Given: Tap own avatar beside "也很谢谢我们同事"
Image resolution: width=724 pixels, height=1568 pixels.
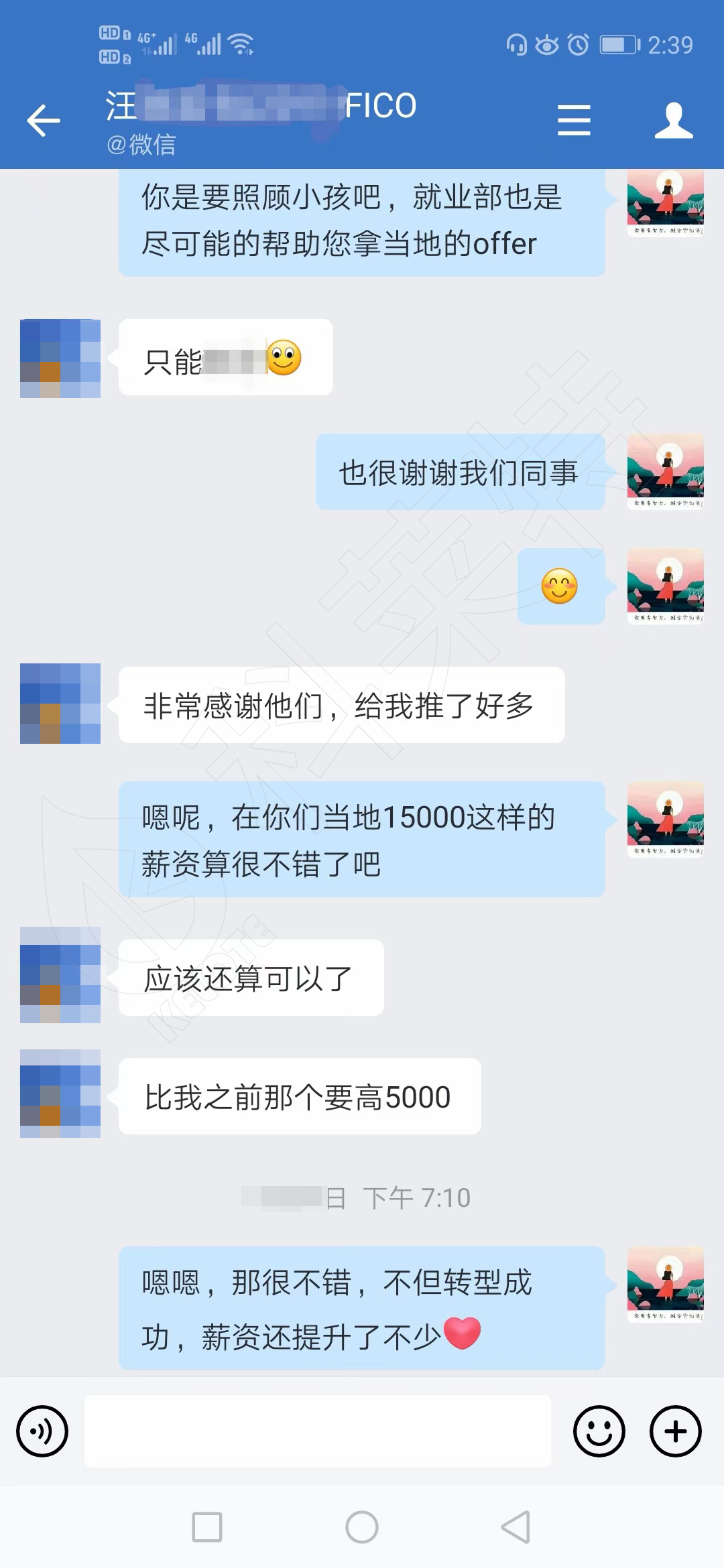Looking at the screenshot, I should (665, 471).
